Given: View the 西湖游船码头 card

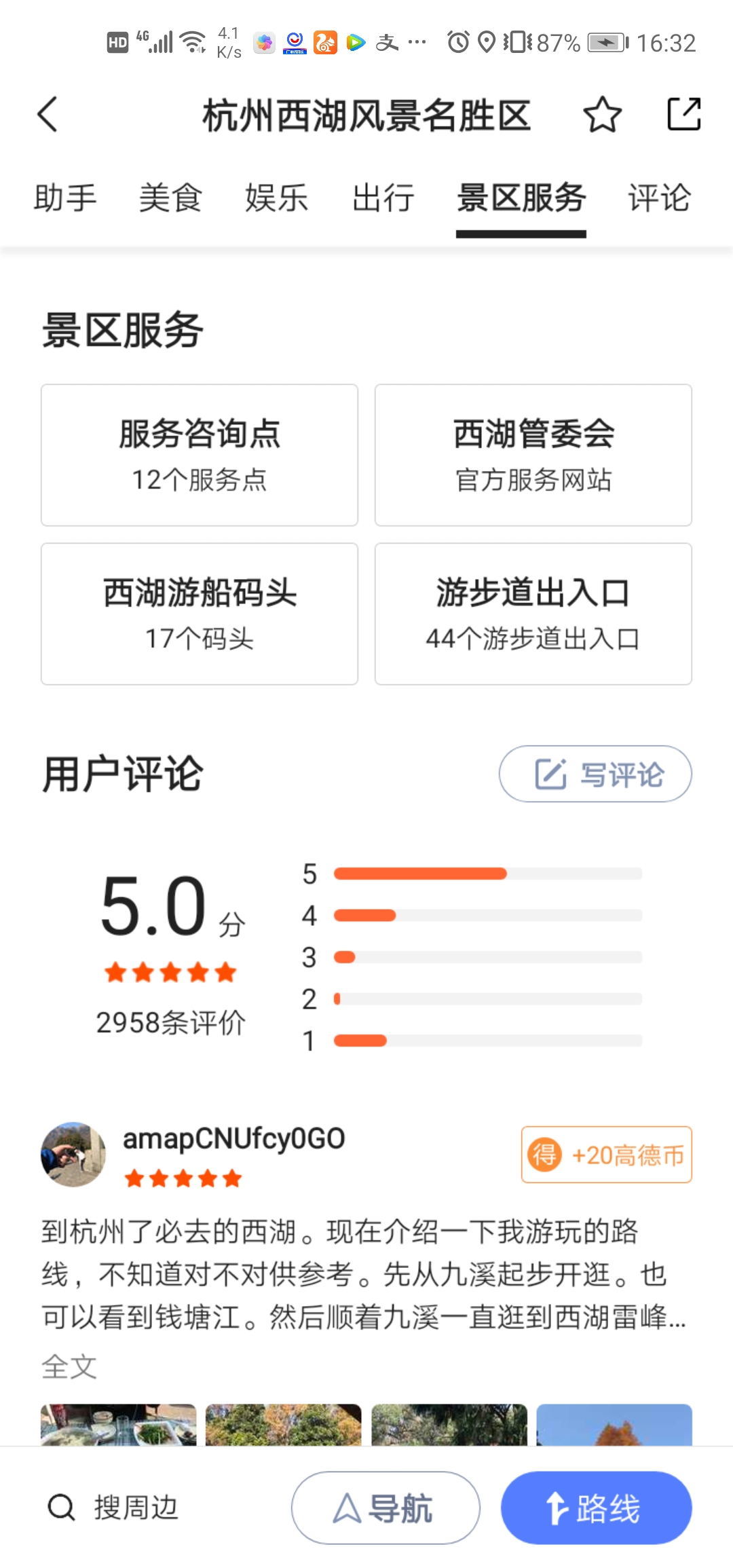Looking at the screenshot, I should pyautogui.click(x=200, y=614).
